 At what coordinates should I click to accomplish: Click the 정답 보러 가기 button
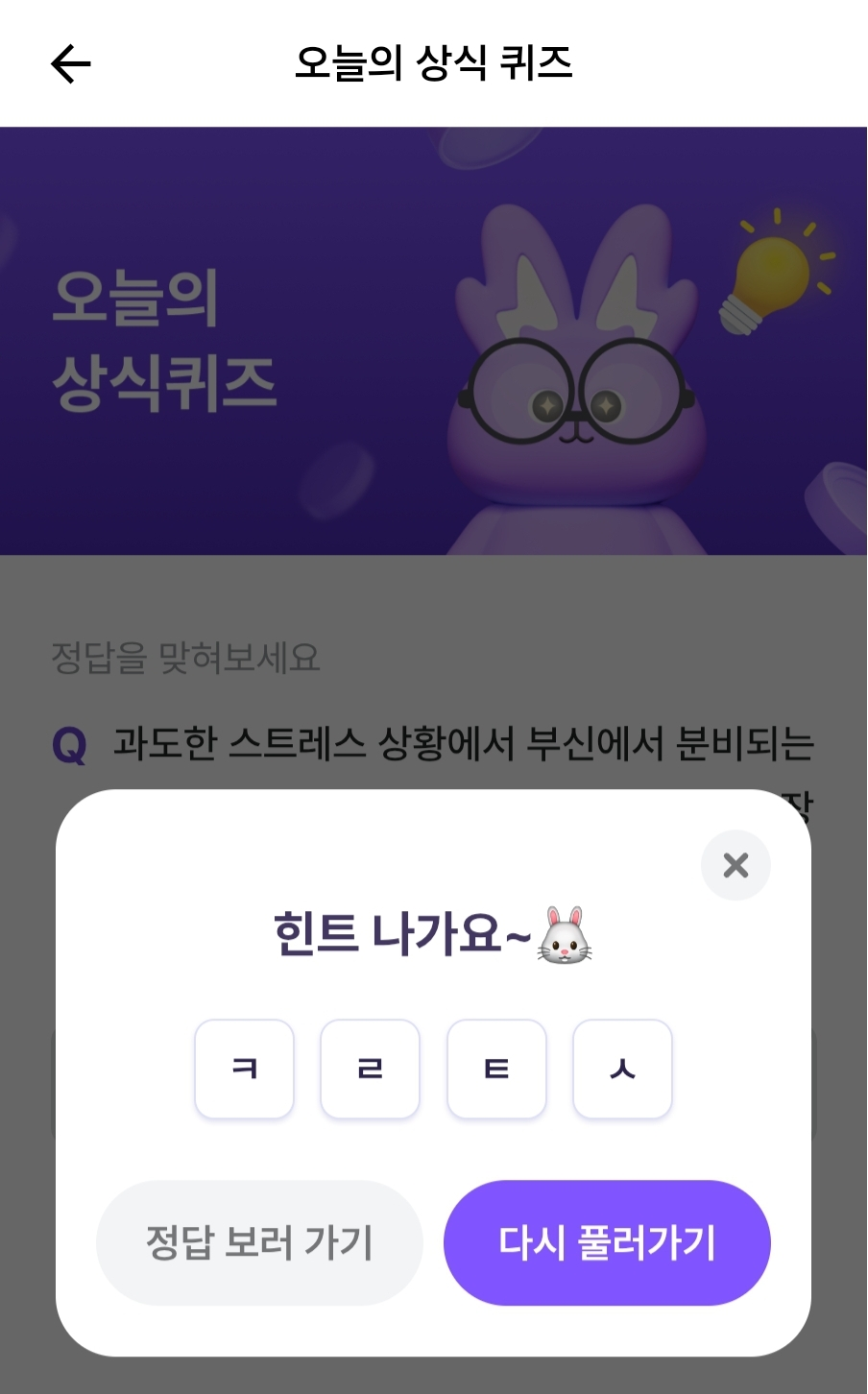tap(258, 1241)
